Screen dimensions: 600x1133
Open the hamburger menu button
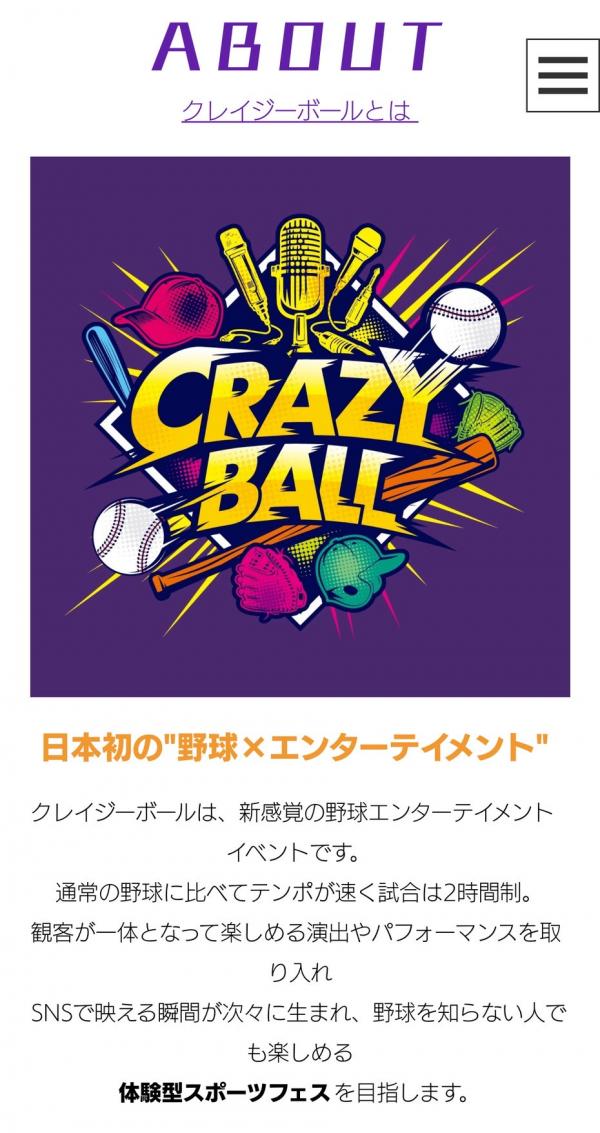tap(562, 74)
